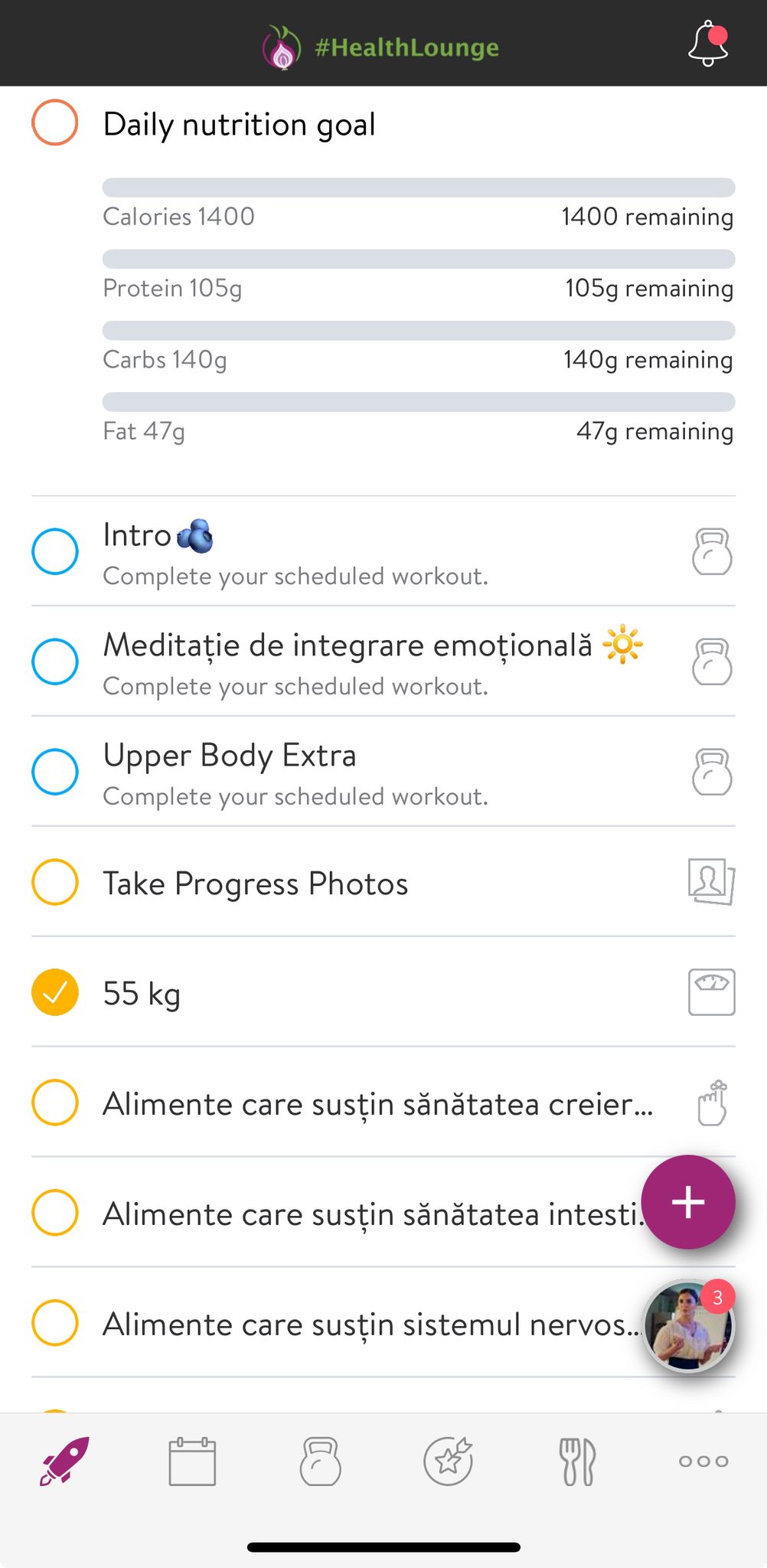Tap the purple plus add button
Screen dimensions: 767x1568
[x=688, y=1202]
